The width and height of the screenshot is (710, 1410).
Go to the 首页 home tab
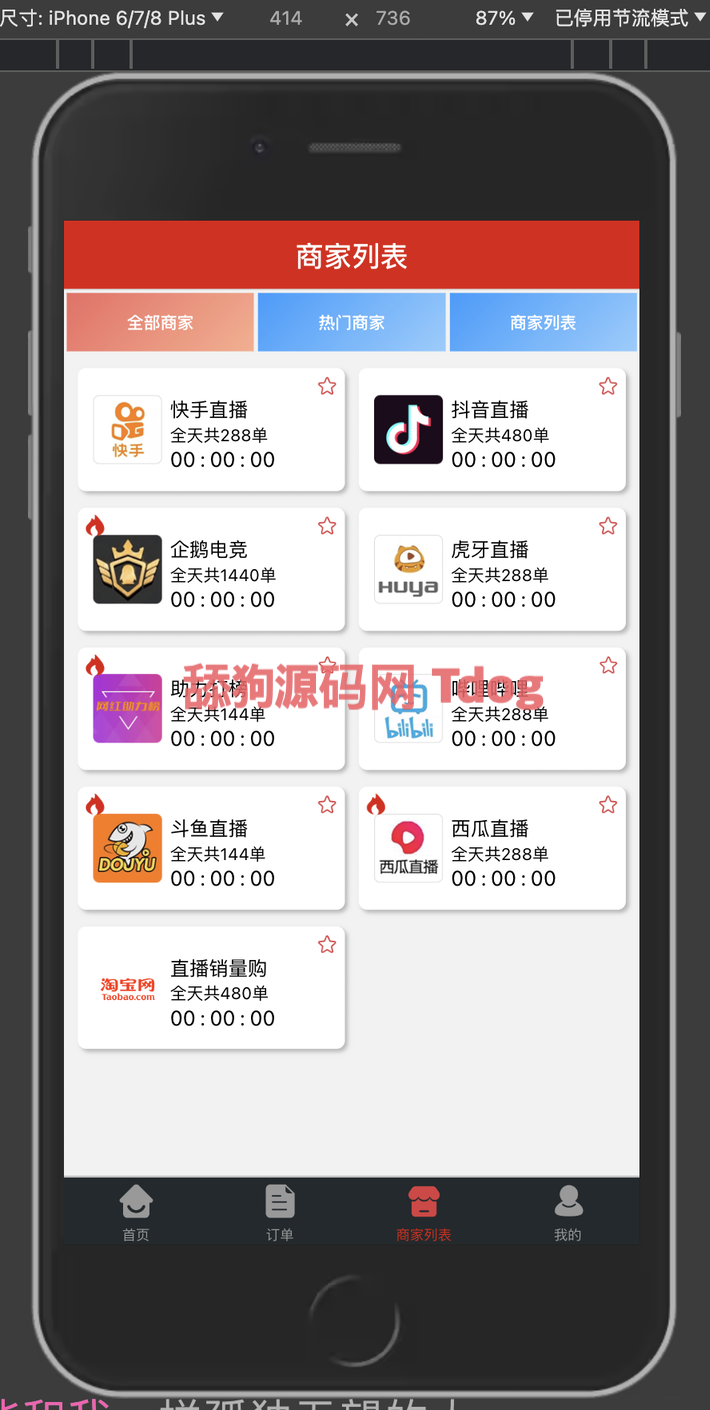[x=136, y=1212]
